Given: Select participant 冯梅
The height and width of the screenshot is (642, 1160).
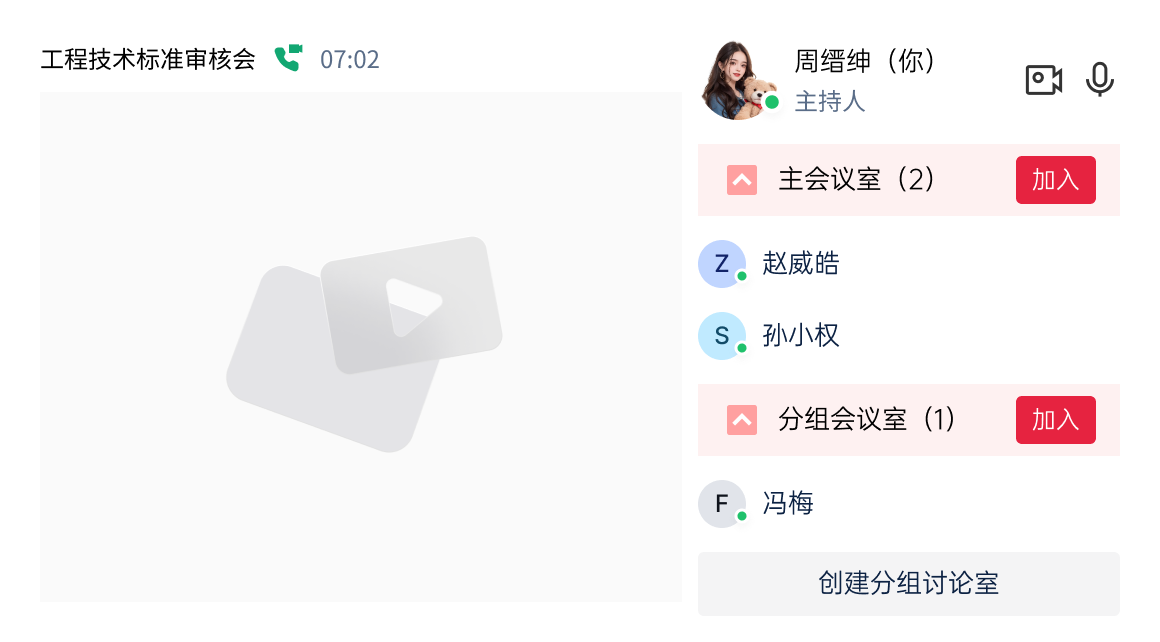Looking at the screenshot, I should [787, 504].
